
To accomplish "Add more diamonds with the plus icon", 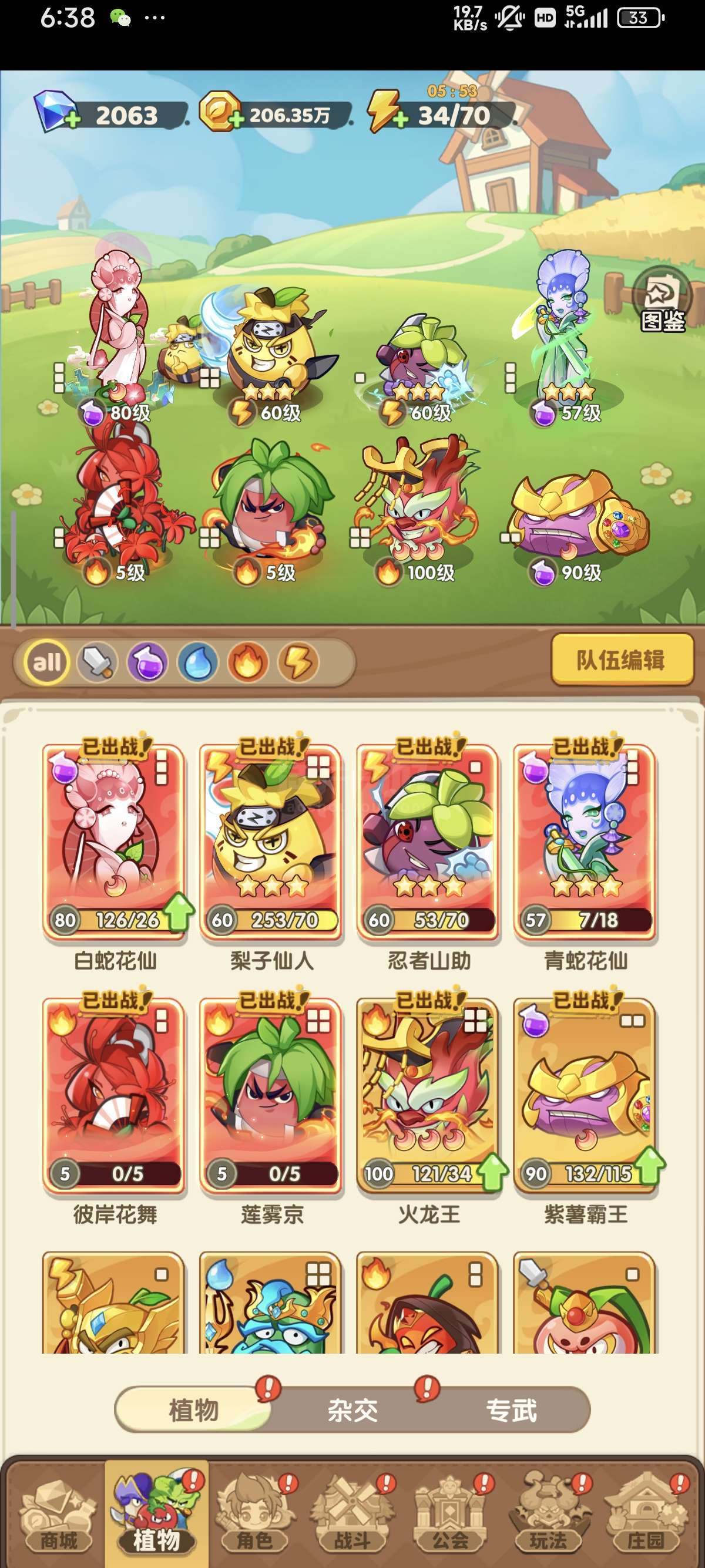I will point(72,119).
